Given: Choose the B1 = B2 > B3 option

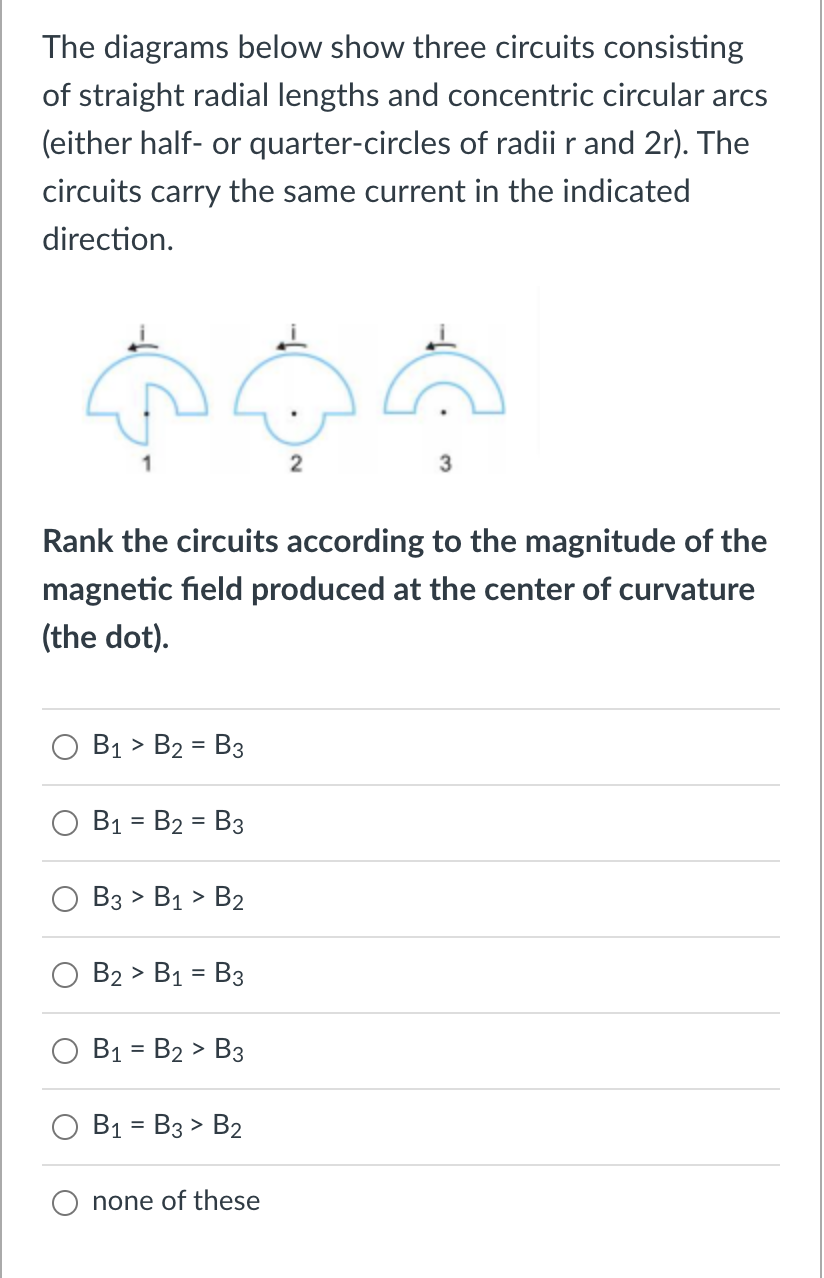Looking at the screenshot, I should [x=65, y=1051].
